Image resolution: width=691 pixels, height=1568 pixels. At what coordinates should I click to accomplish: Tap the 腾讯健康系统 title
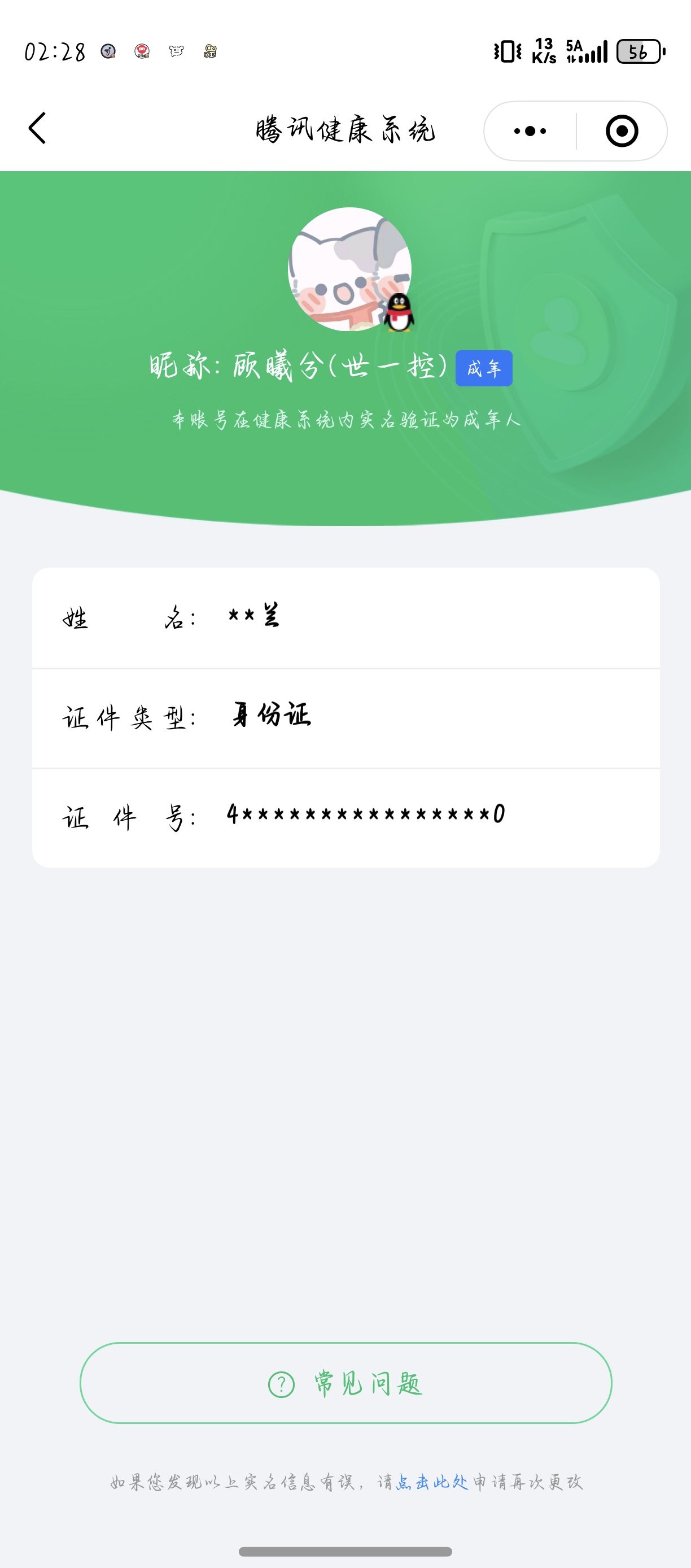[345, 129]
